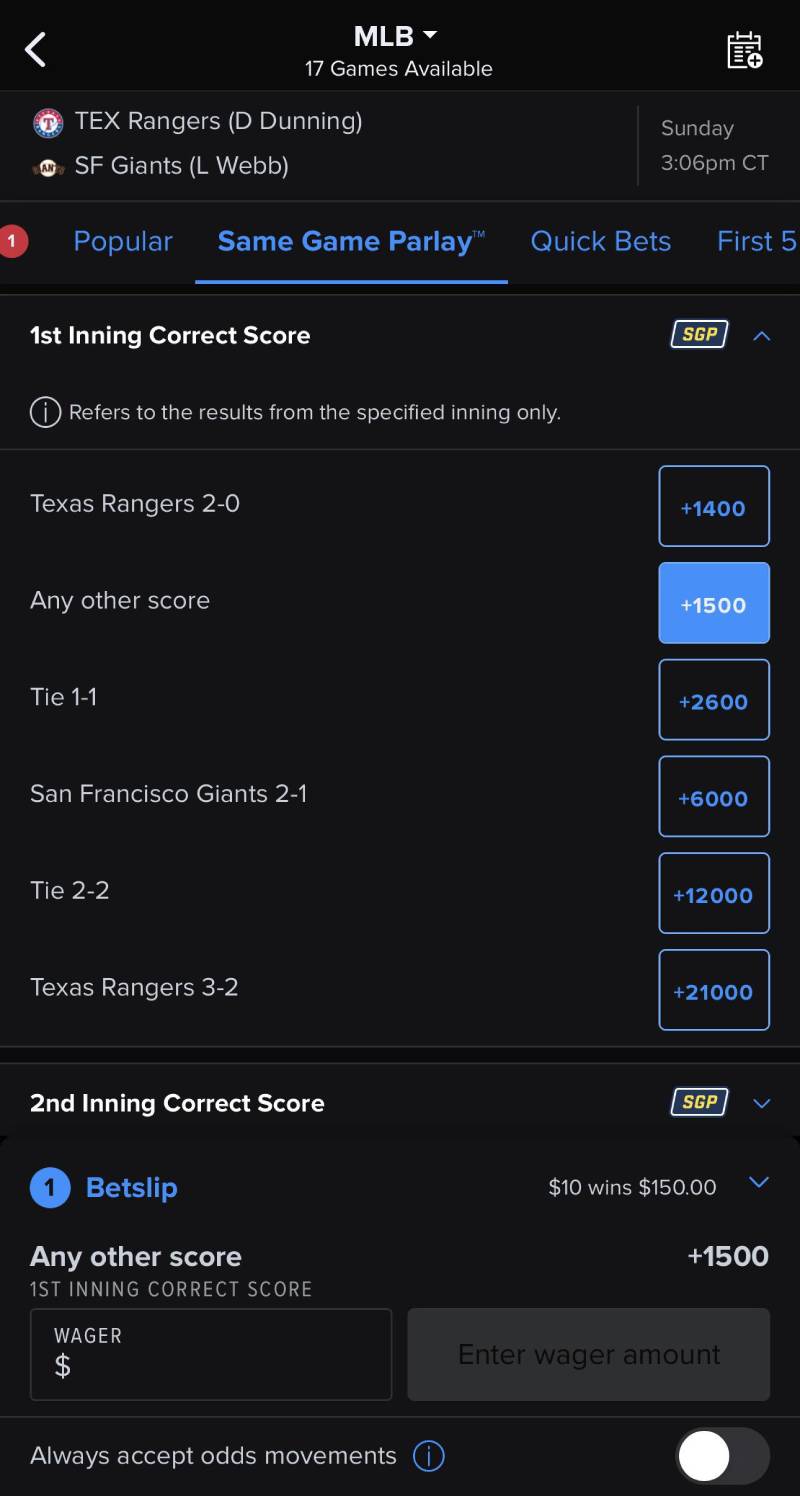The width and height of the screenshot is (800, 1496).
Task: Select San Francisco Giants 2-1 at +6000
Action: (713, 797)
